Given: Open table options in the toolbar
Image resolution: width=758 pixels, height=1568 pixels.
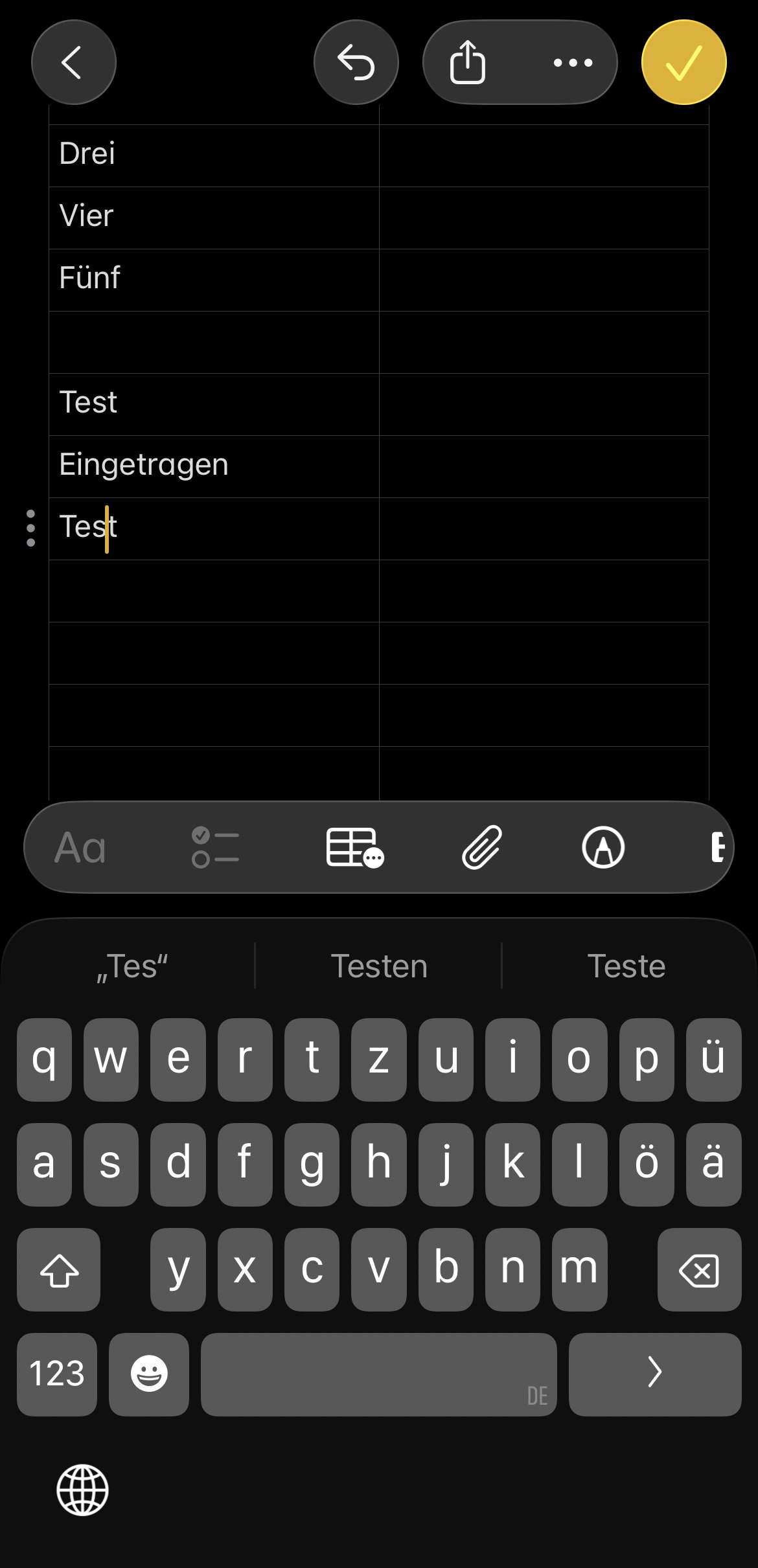Looking at the screenshot, I should (x=354, y=847).
